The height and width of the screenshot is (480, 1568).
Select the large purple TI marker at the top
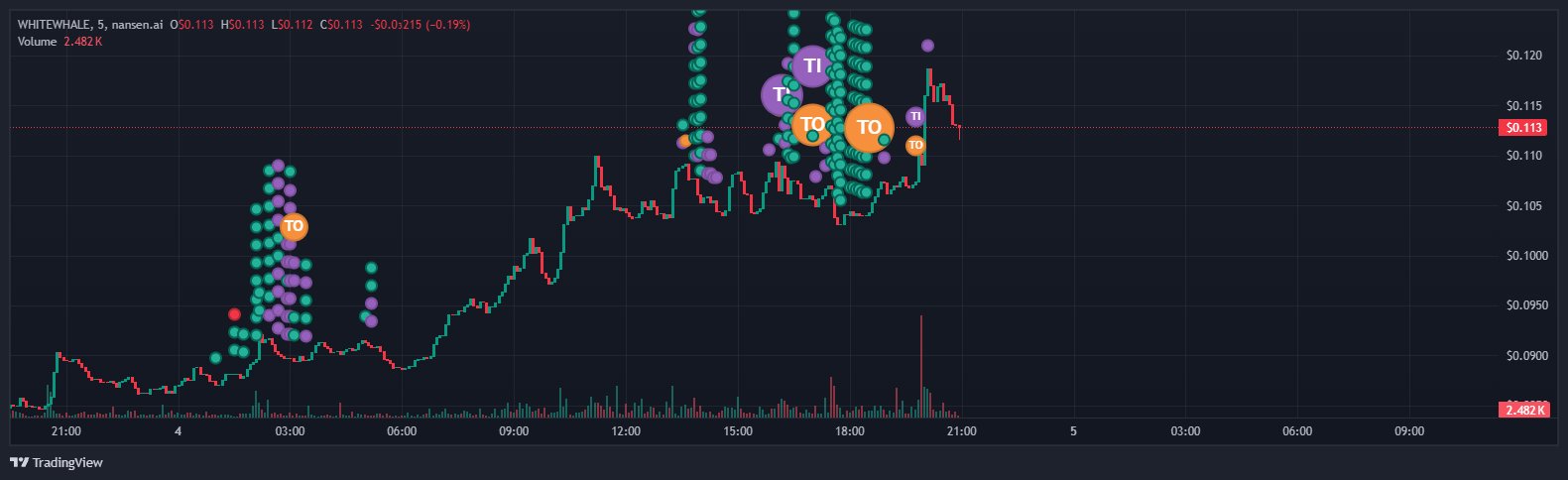(x=812, y=66)
